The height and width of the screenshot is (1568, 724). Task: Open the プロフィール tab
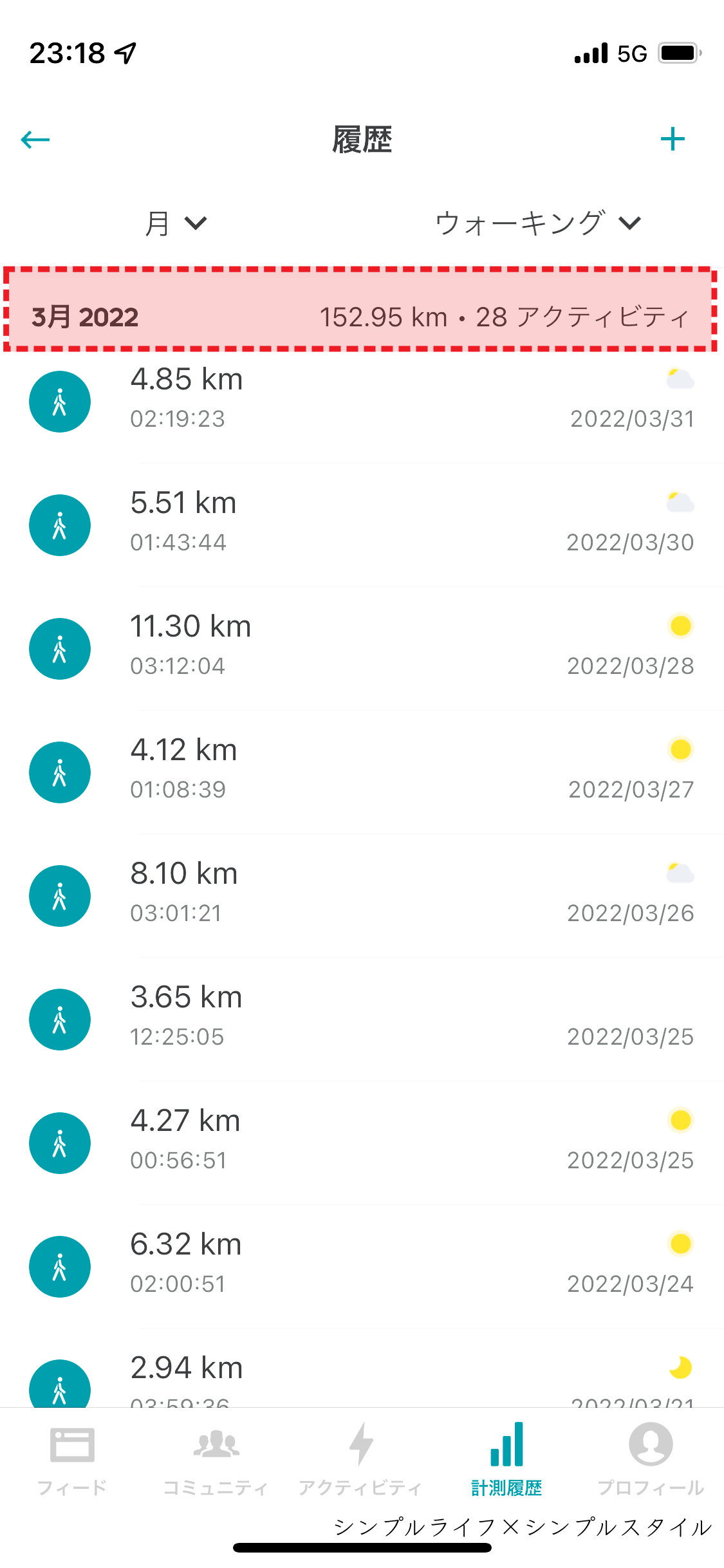(651, 1459)
